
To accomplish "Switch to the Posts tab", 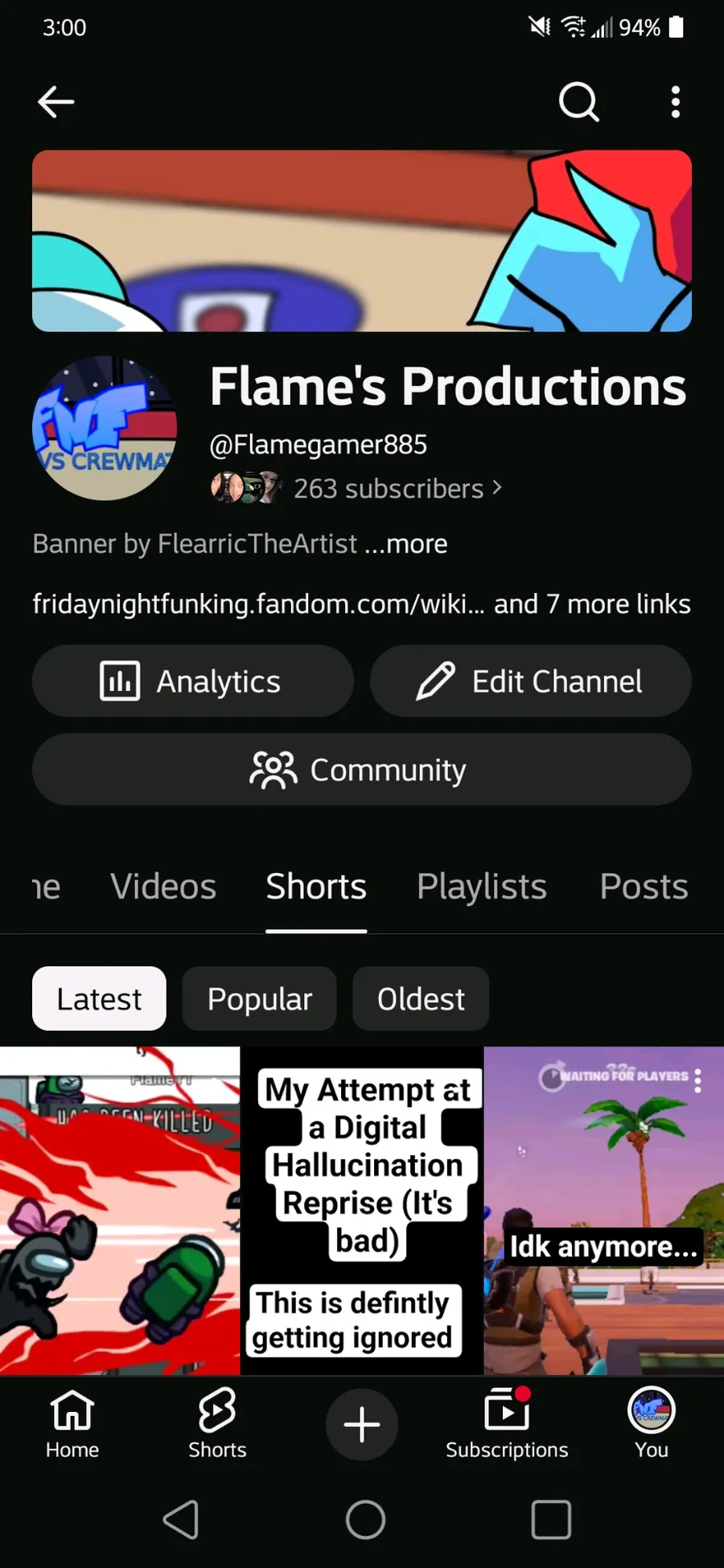I will pos(644,887).
